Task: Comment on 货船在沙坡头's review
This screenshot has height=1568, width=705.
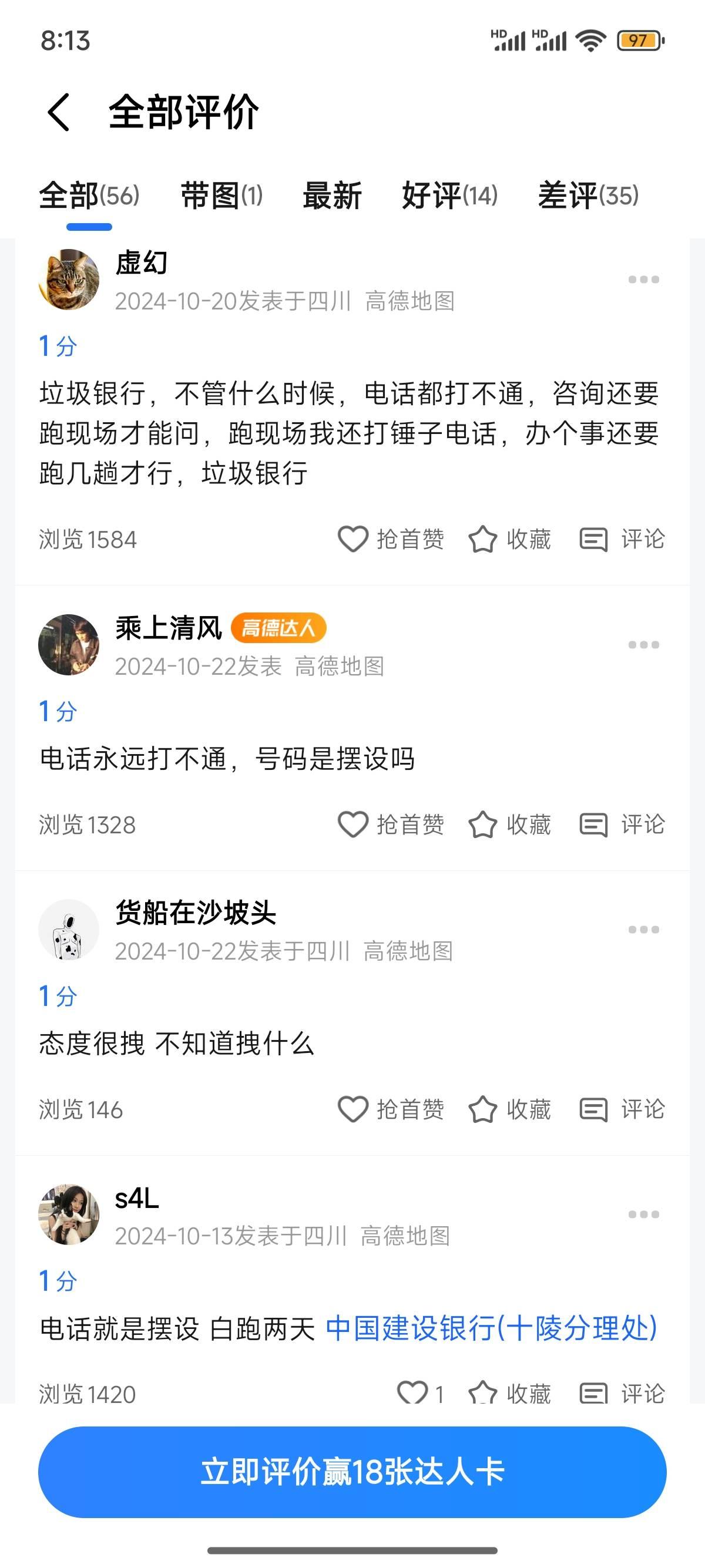Action: [x=622, y=1109]
